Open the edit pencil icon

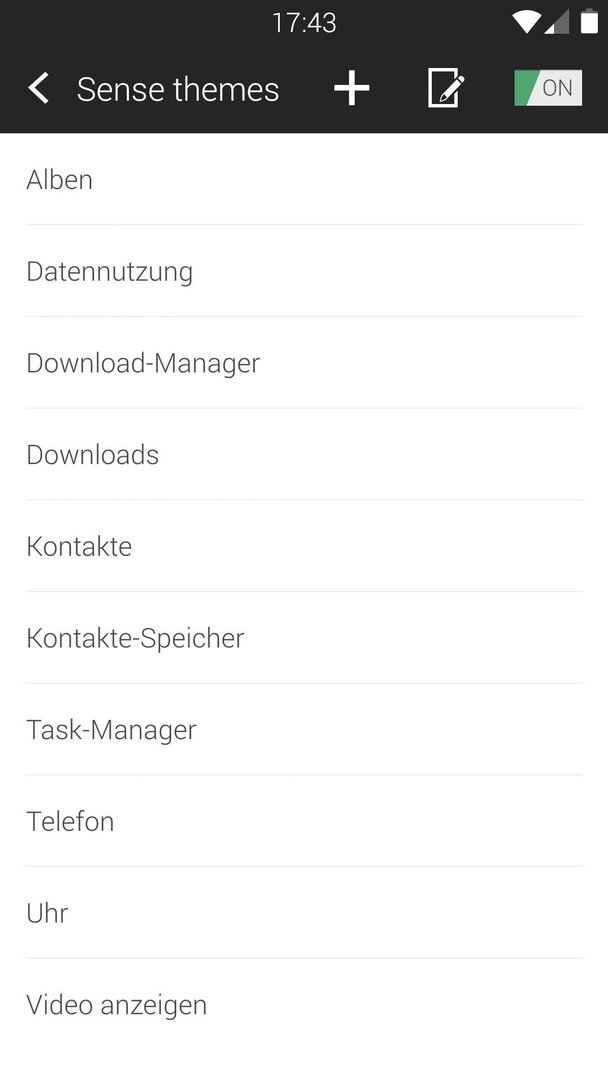click(445, 88)
